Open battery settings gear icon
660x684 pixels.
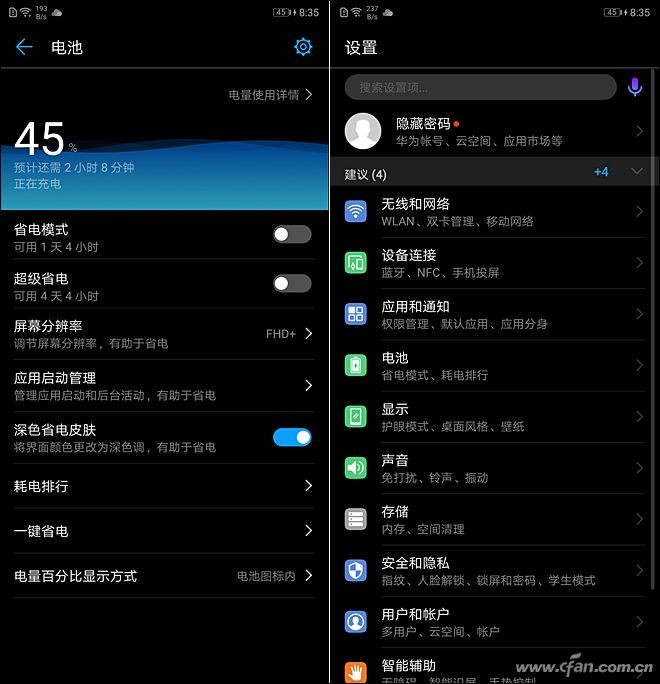(x=303, y=47)
